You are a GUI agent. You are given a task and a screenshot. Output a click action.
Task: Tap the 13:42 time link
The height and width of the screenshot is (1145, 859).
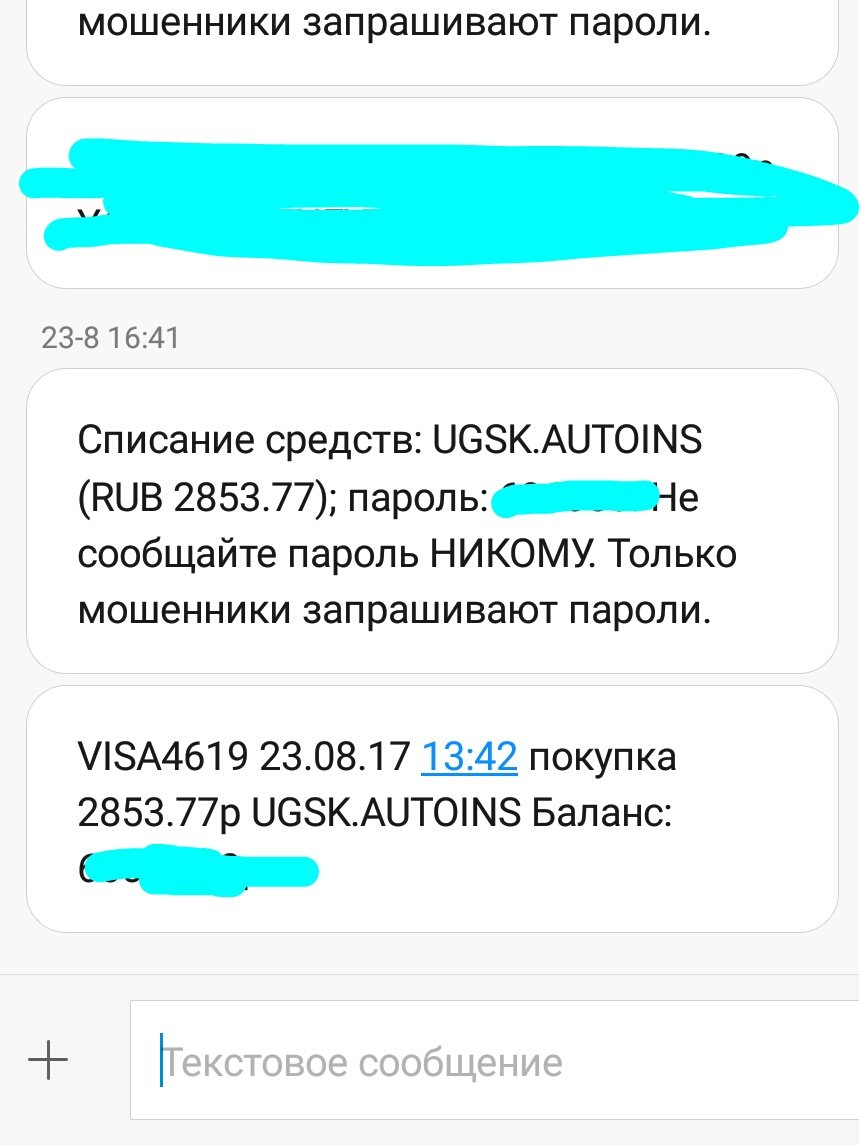tap(469, 758)
